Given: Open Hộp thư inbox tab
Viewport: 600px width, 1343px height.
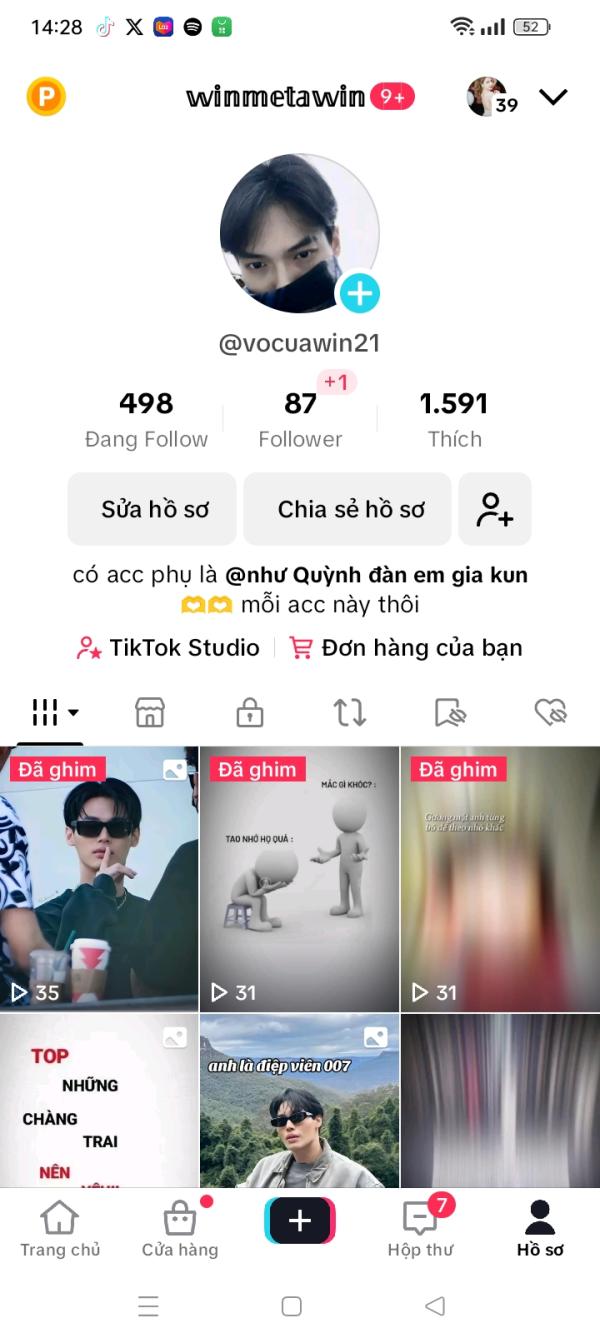Looking at the screenshot, I should click(x=420, y=1230).
